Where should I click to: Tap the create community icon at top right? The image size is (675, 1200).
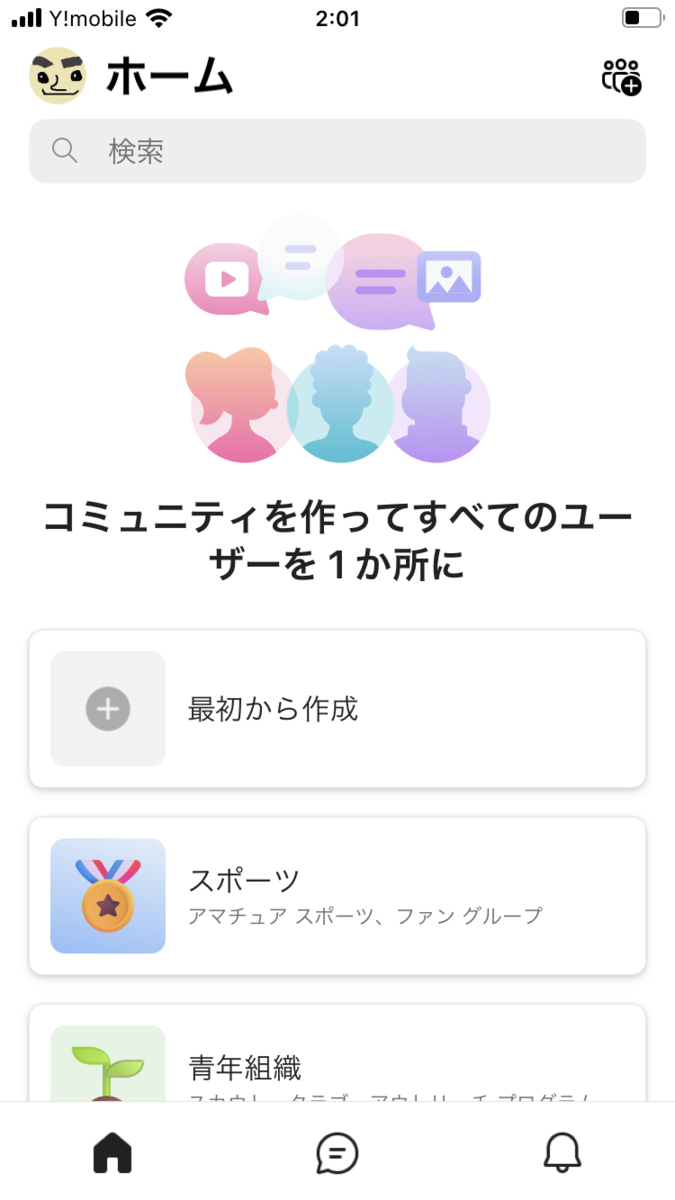coord(621,76)
